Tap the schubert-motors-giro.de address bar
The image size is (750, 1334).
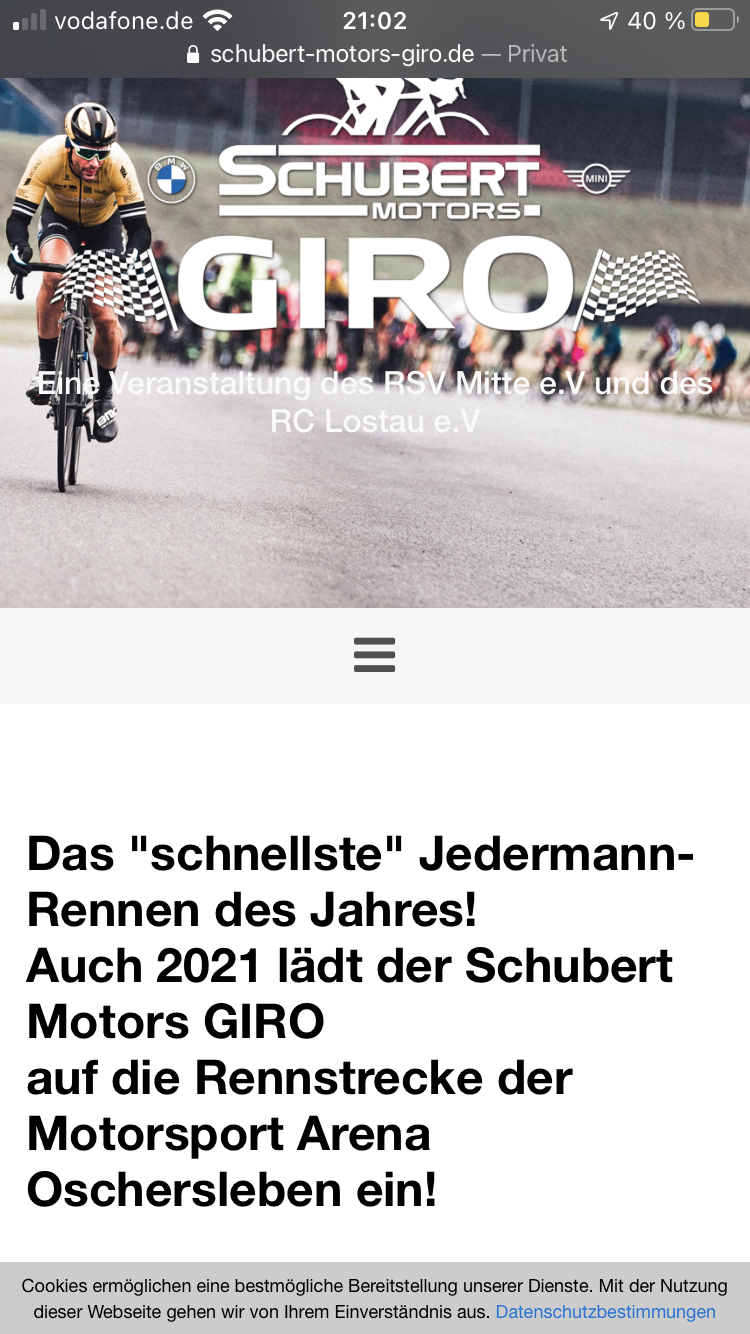tap(376, 54)
